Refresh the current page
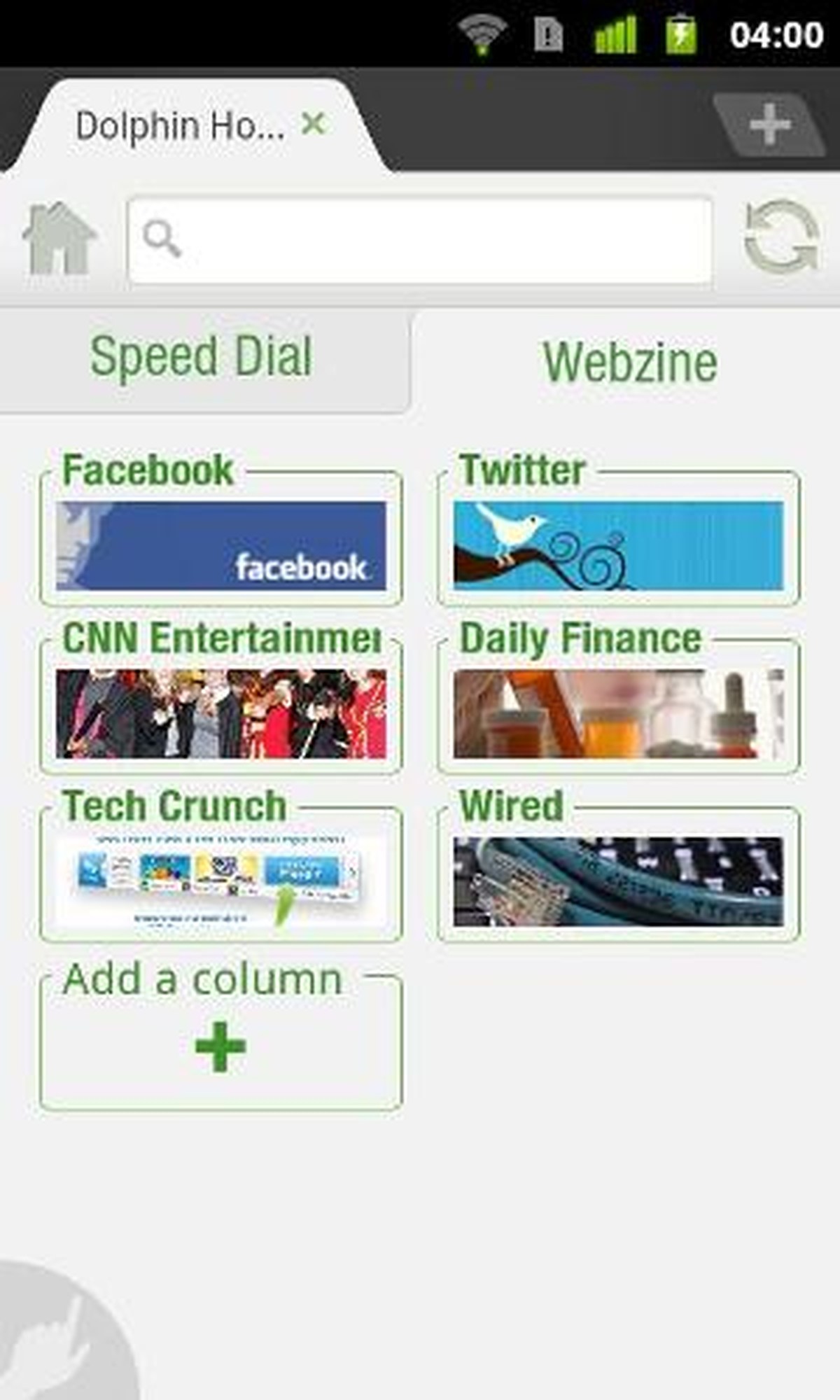Screen dimensions: 840x1400 tap(780, 238)
